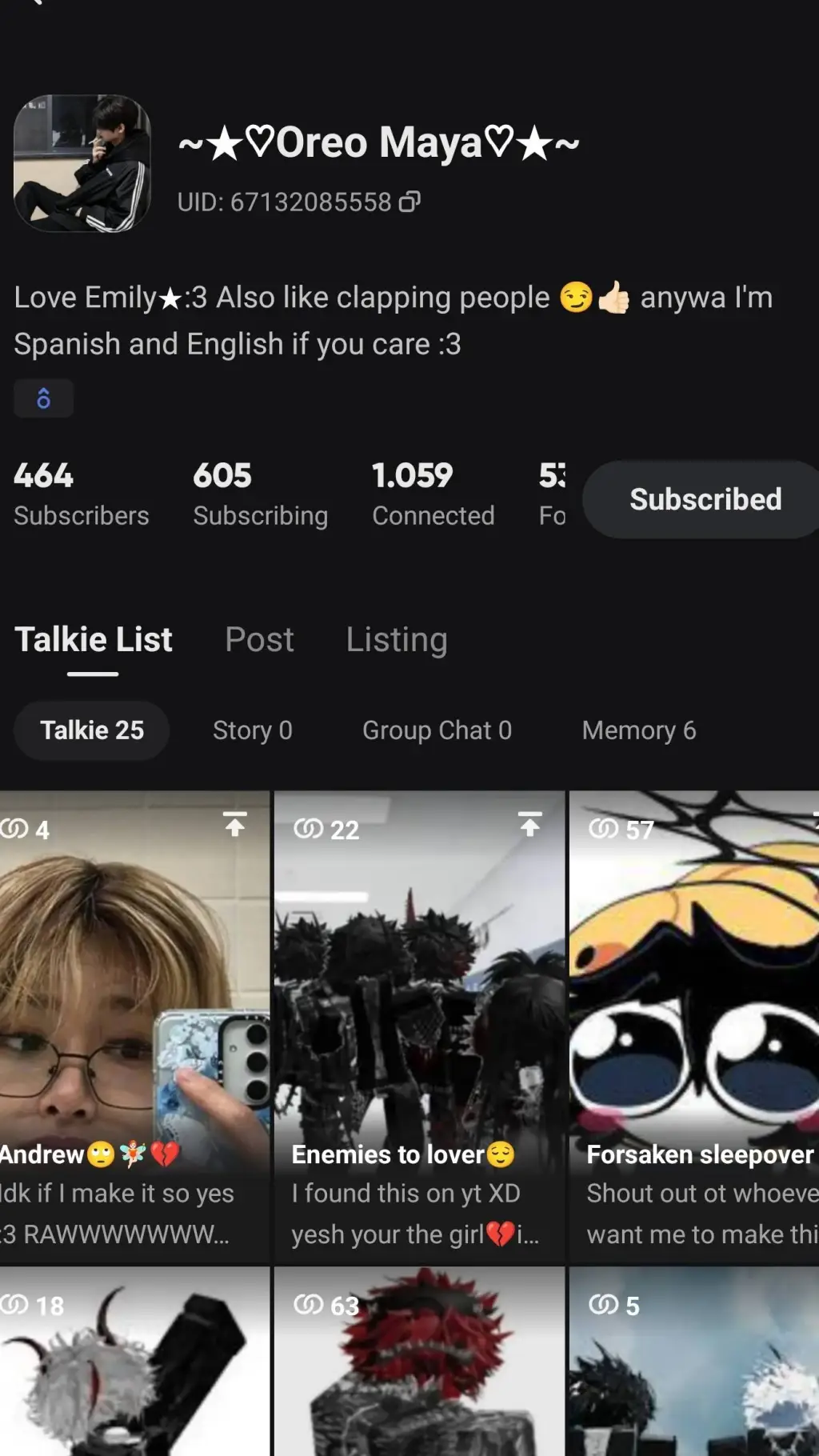View the 605 Subscribing list
819x1456 pixels.
[x=260, y=494]
